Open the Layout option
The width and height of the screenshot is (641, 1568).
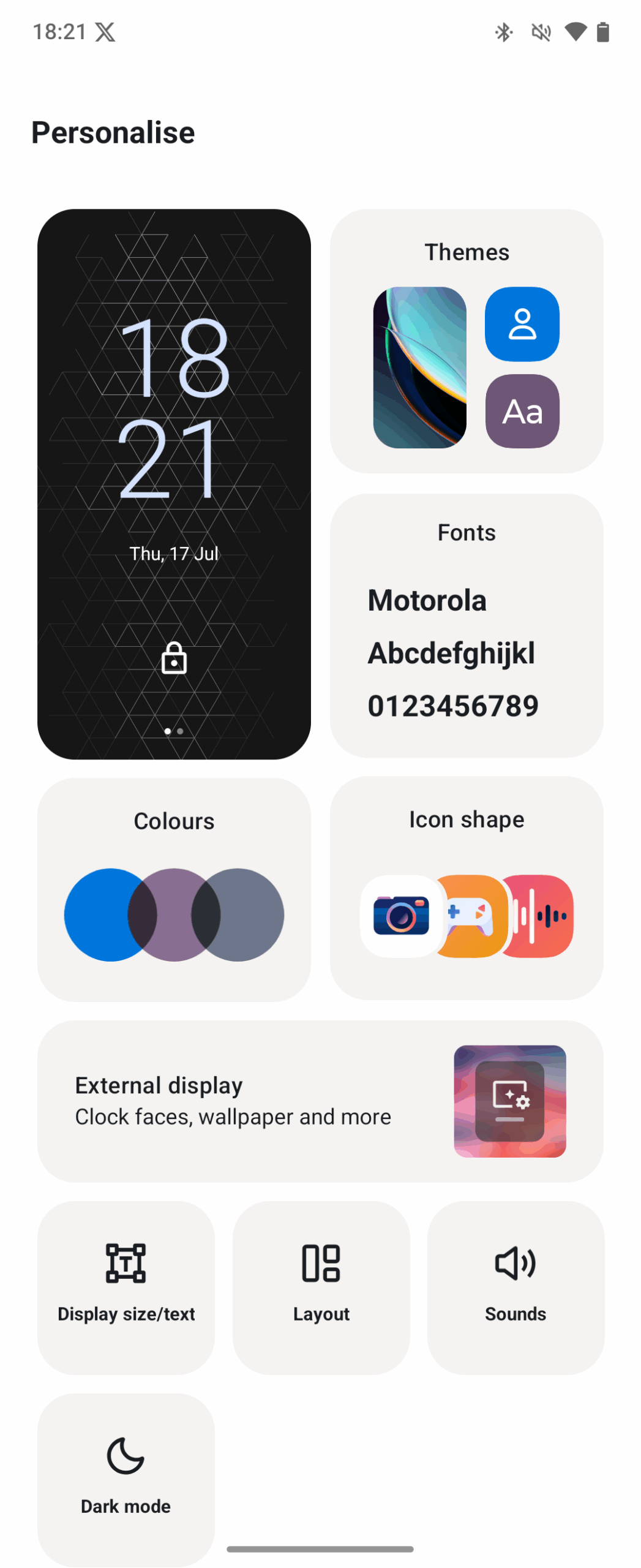point(321,1287)
